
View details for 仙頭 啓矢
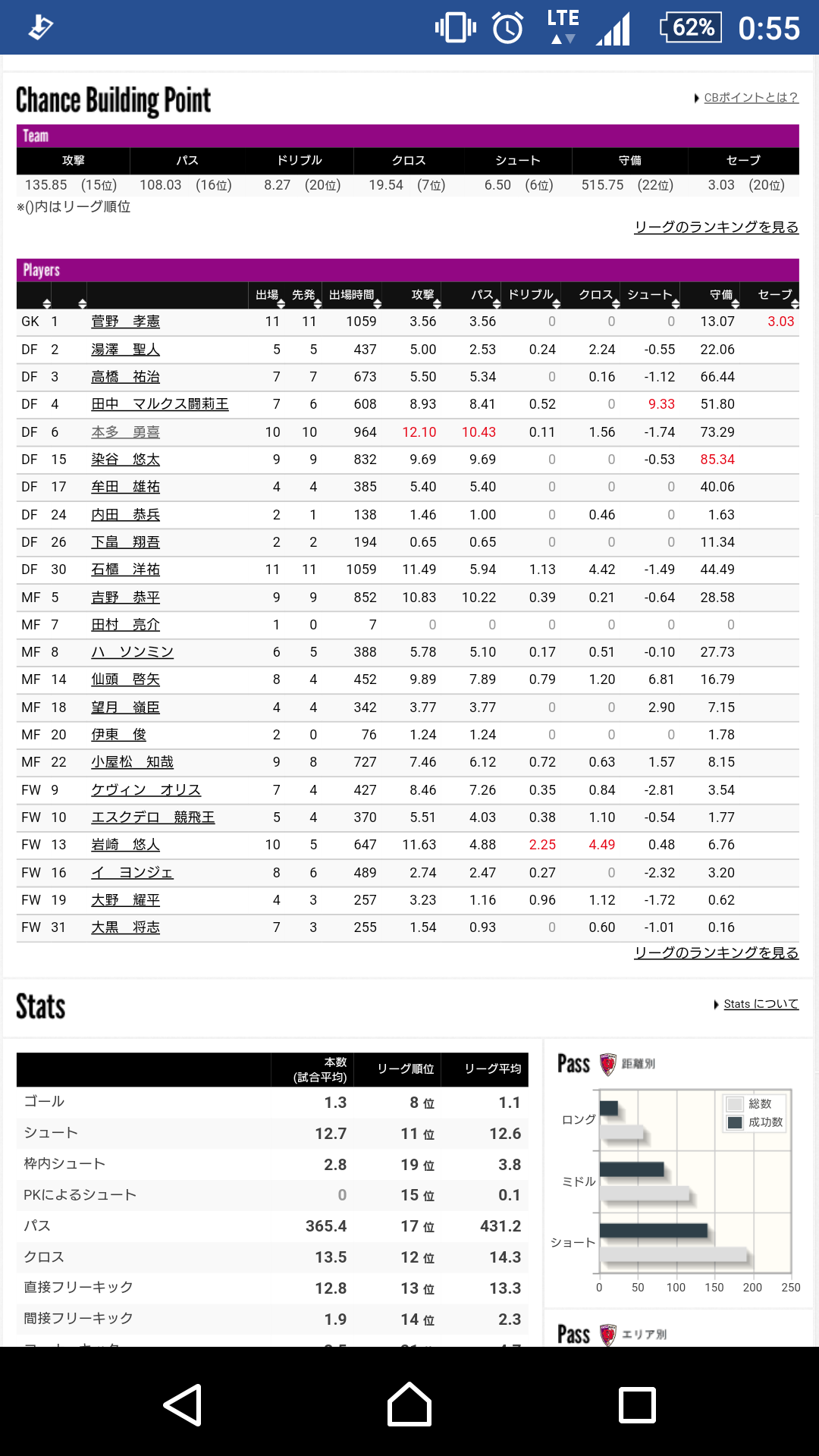point(125,679)
